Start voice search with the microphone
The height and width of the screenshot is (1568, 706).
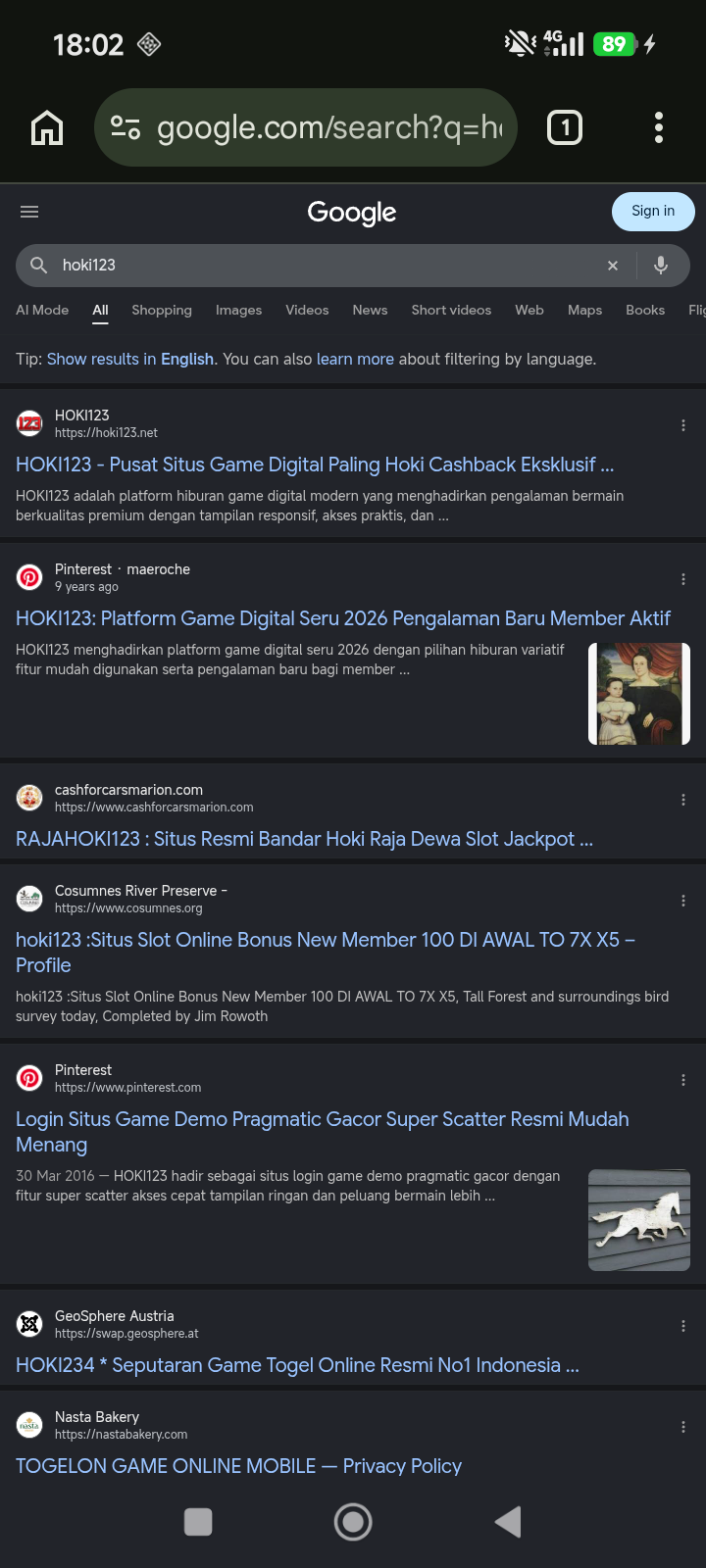pos(661,265)
